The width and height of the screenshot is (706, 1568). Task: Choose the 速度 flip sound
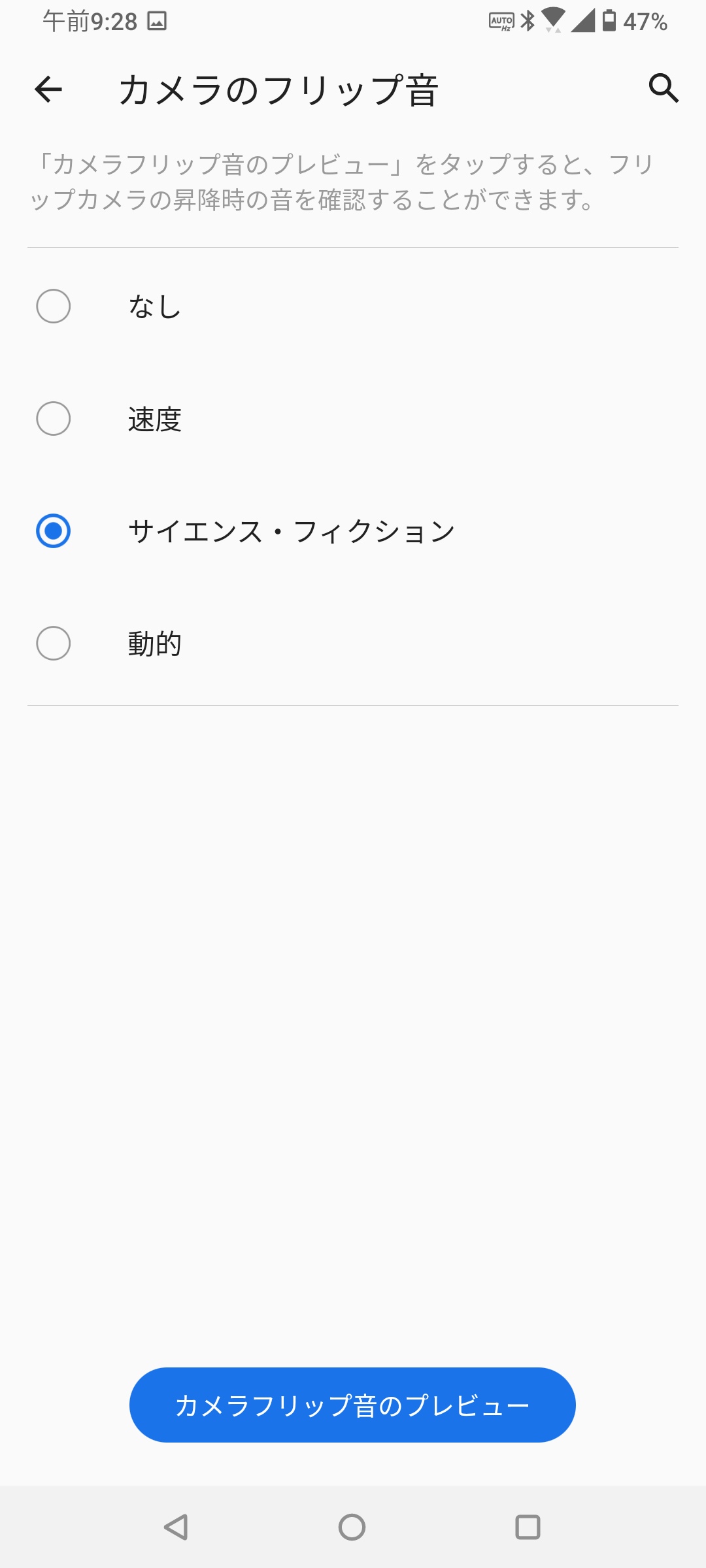pos(54,419)
